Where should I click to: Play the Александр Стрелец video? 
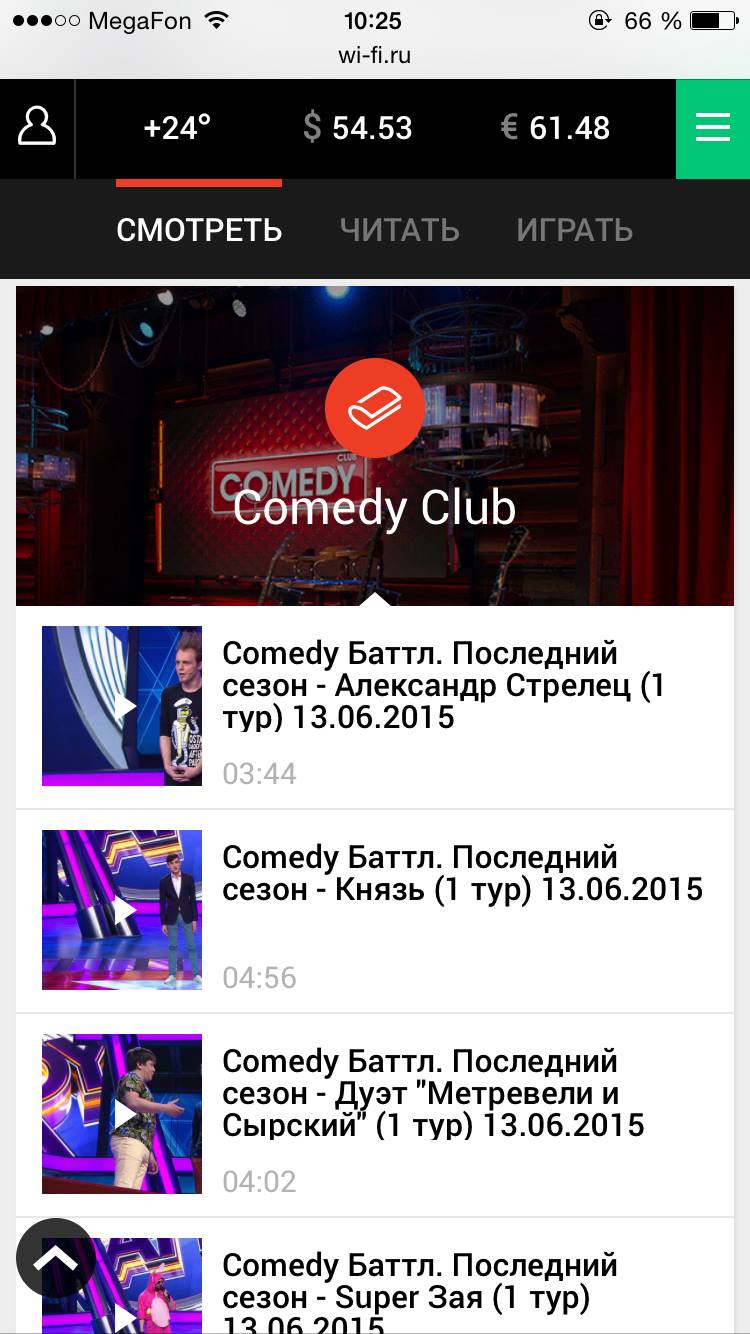point(122,706)
